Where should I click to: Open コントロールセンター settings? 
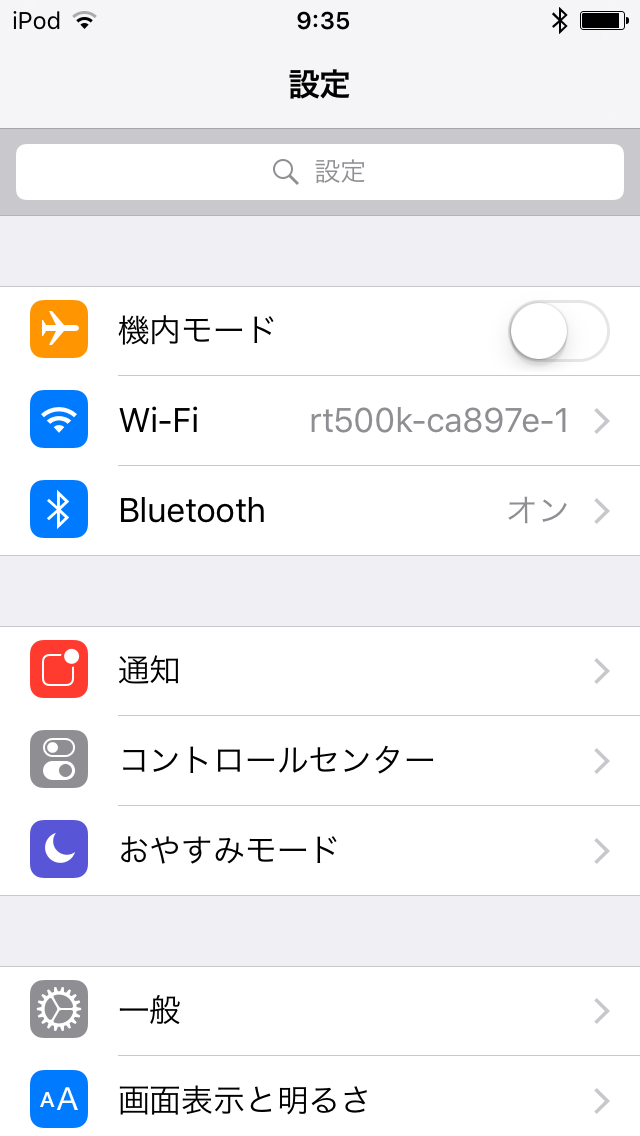320,761
